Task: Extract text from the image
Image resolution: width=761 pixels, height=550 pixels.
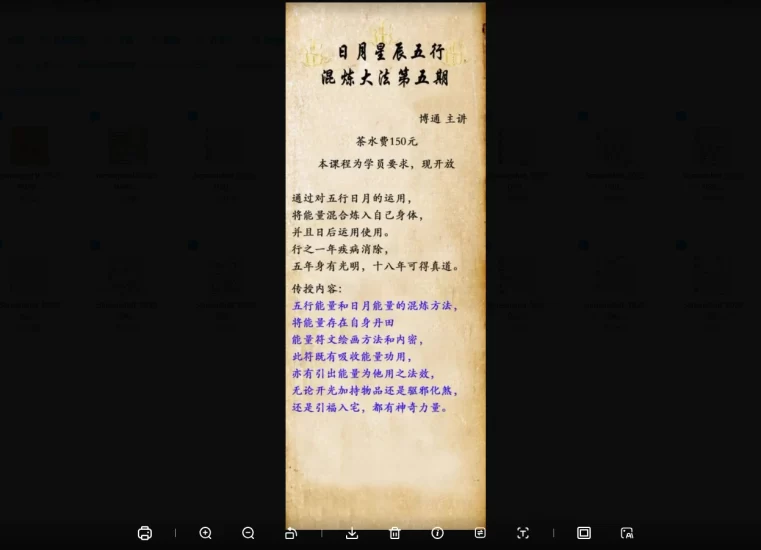Action: coord(523,533)
